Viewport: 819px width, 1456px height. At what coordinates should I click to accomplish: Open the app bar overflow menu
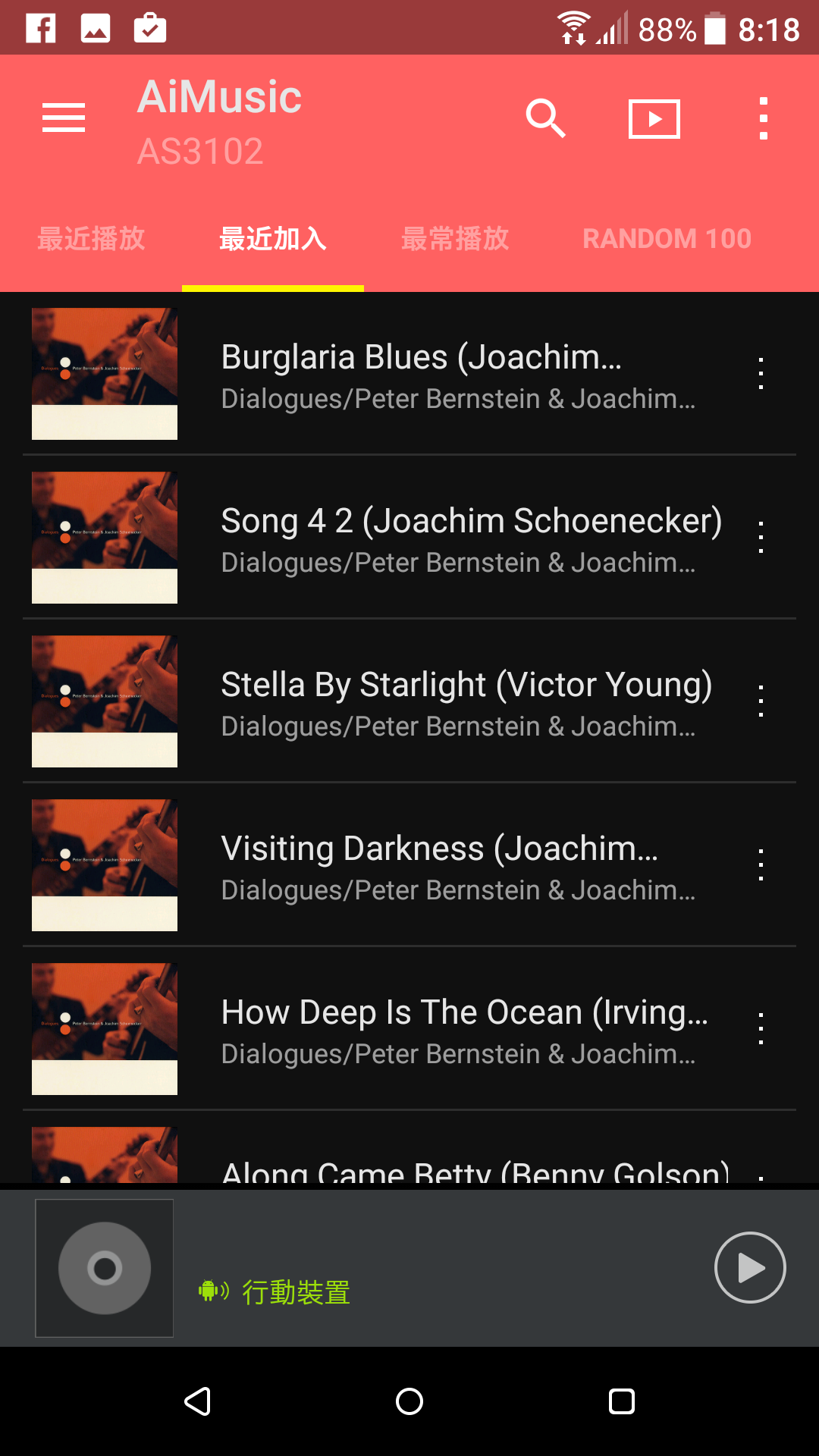pos(763,119)
